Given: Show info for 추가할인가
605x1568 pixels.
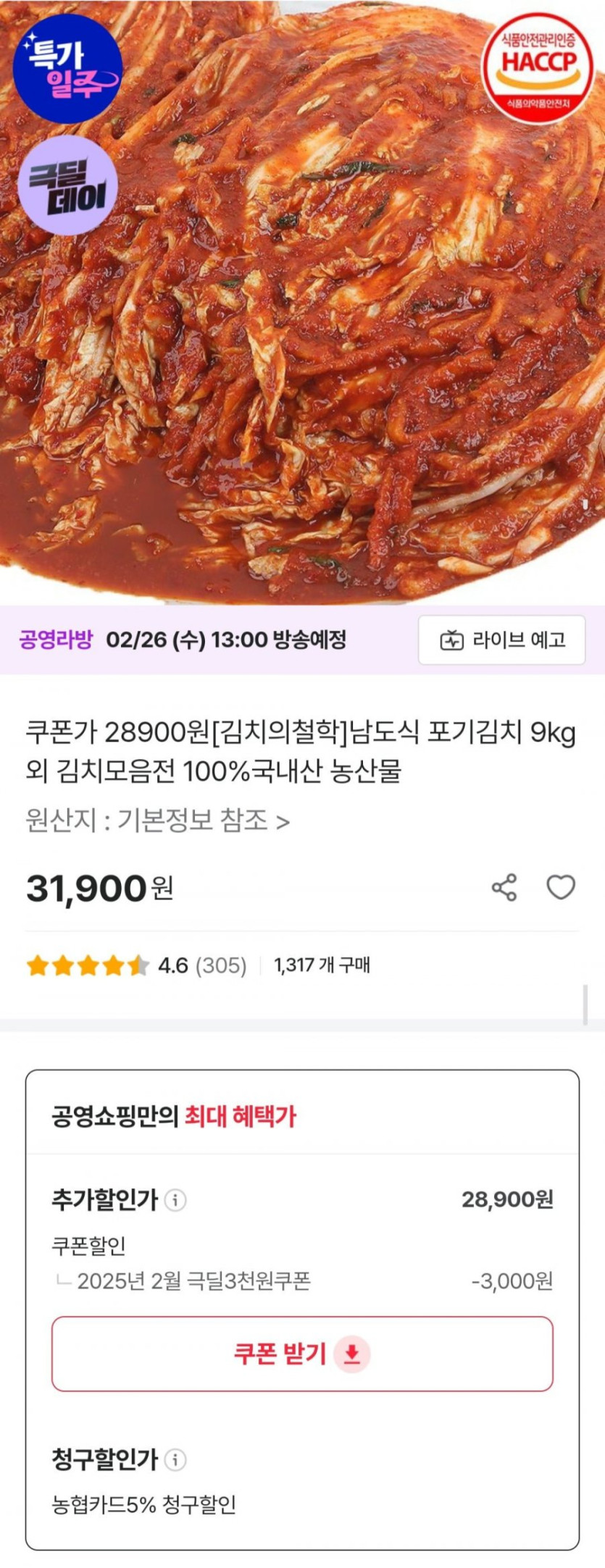Looking at the screenshot, I should click(175, 1200).
